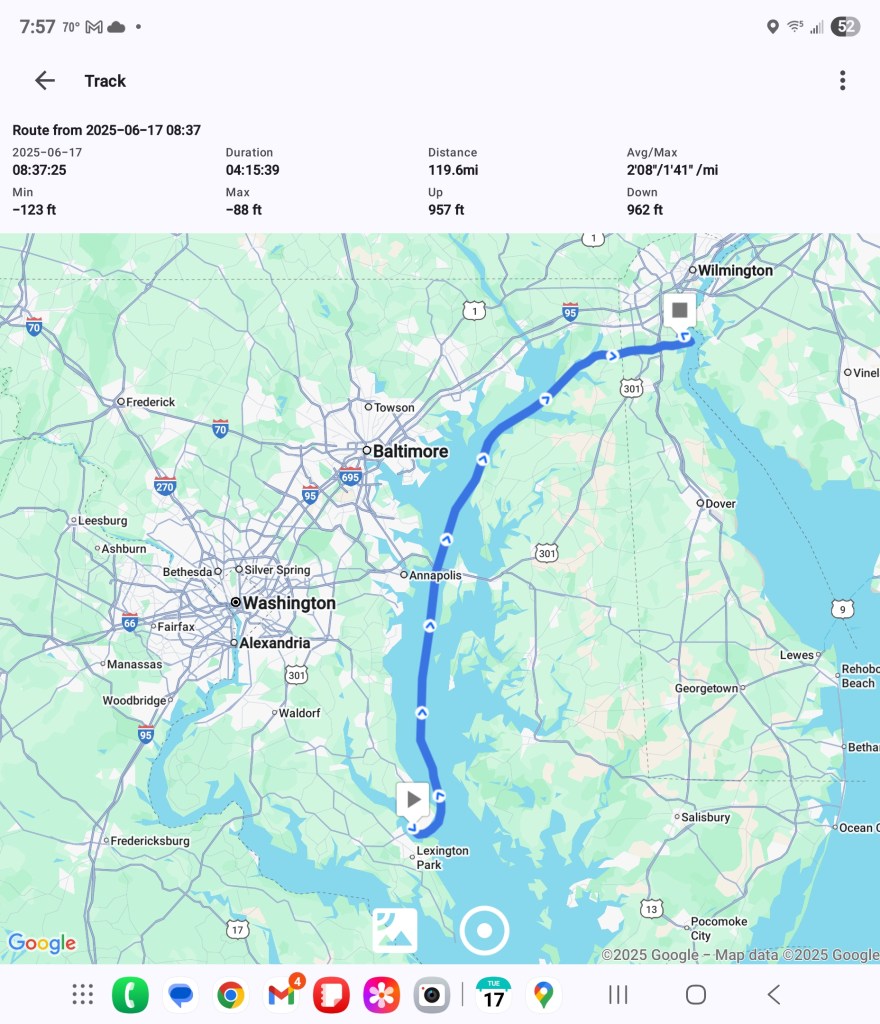Tap the route start play marker
880x1024 pixels.
(x=413, y=800)
